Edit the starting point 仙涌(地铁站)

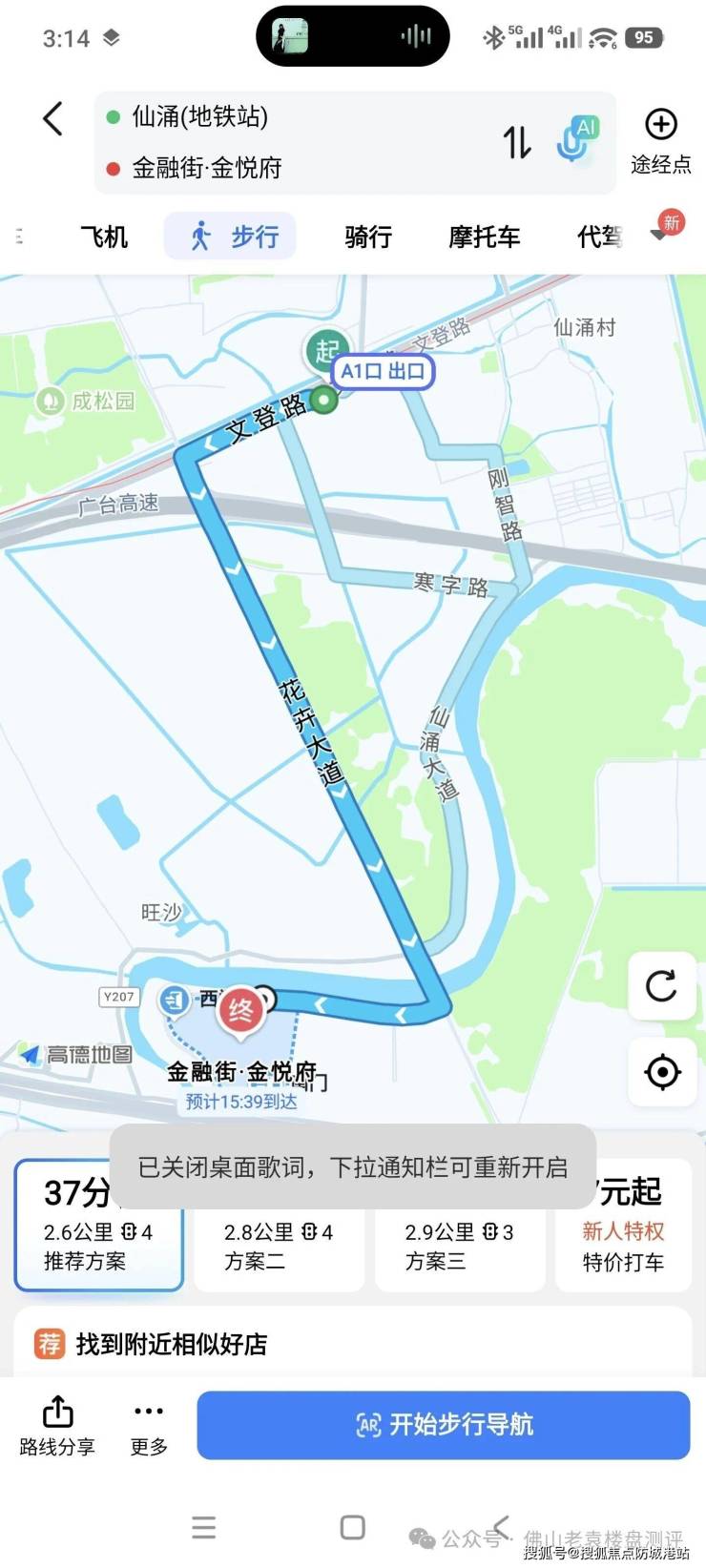200,116
